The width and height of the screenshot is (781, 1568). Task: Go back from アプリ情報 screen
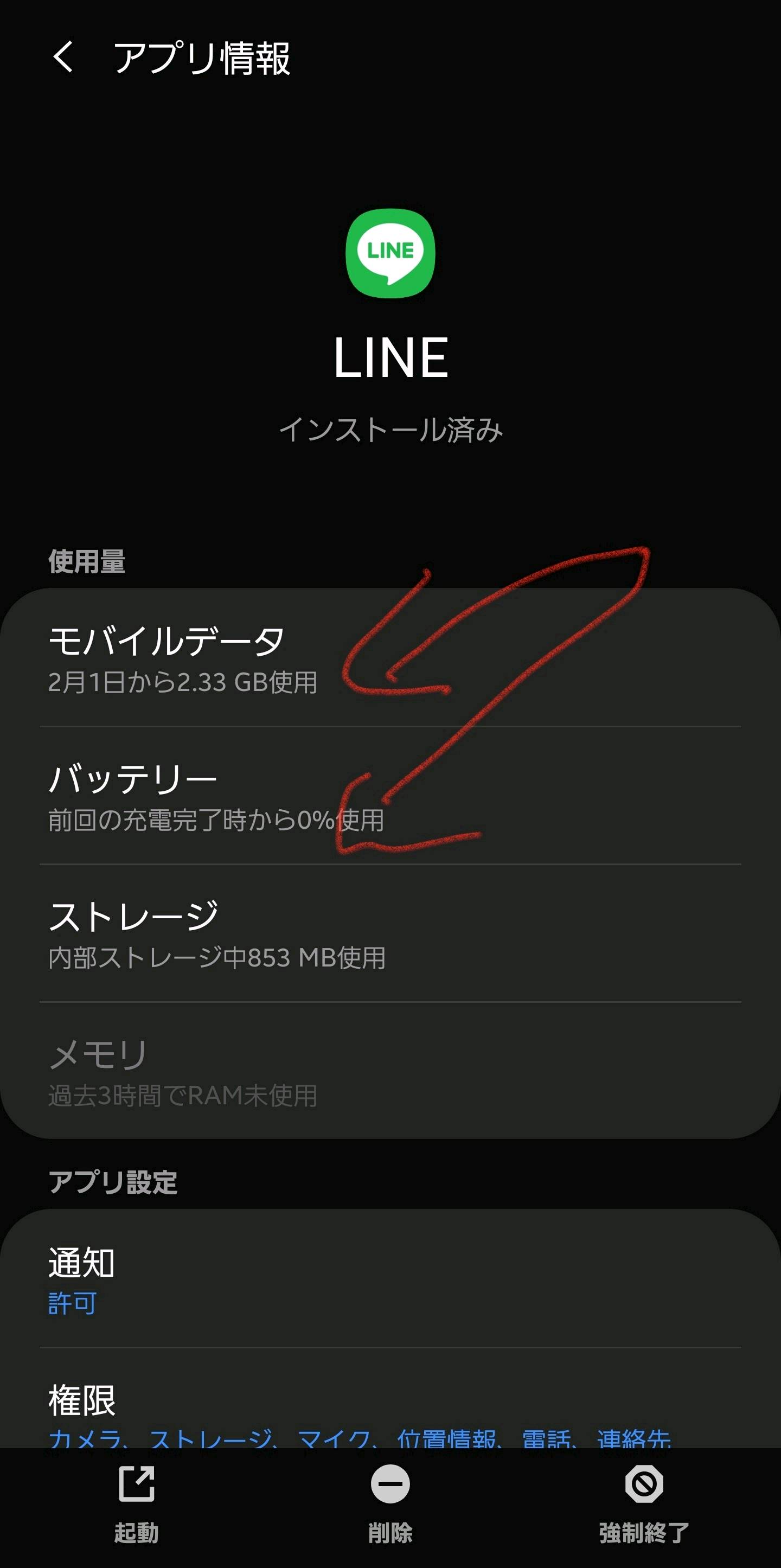click(63, 57)
